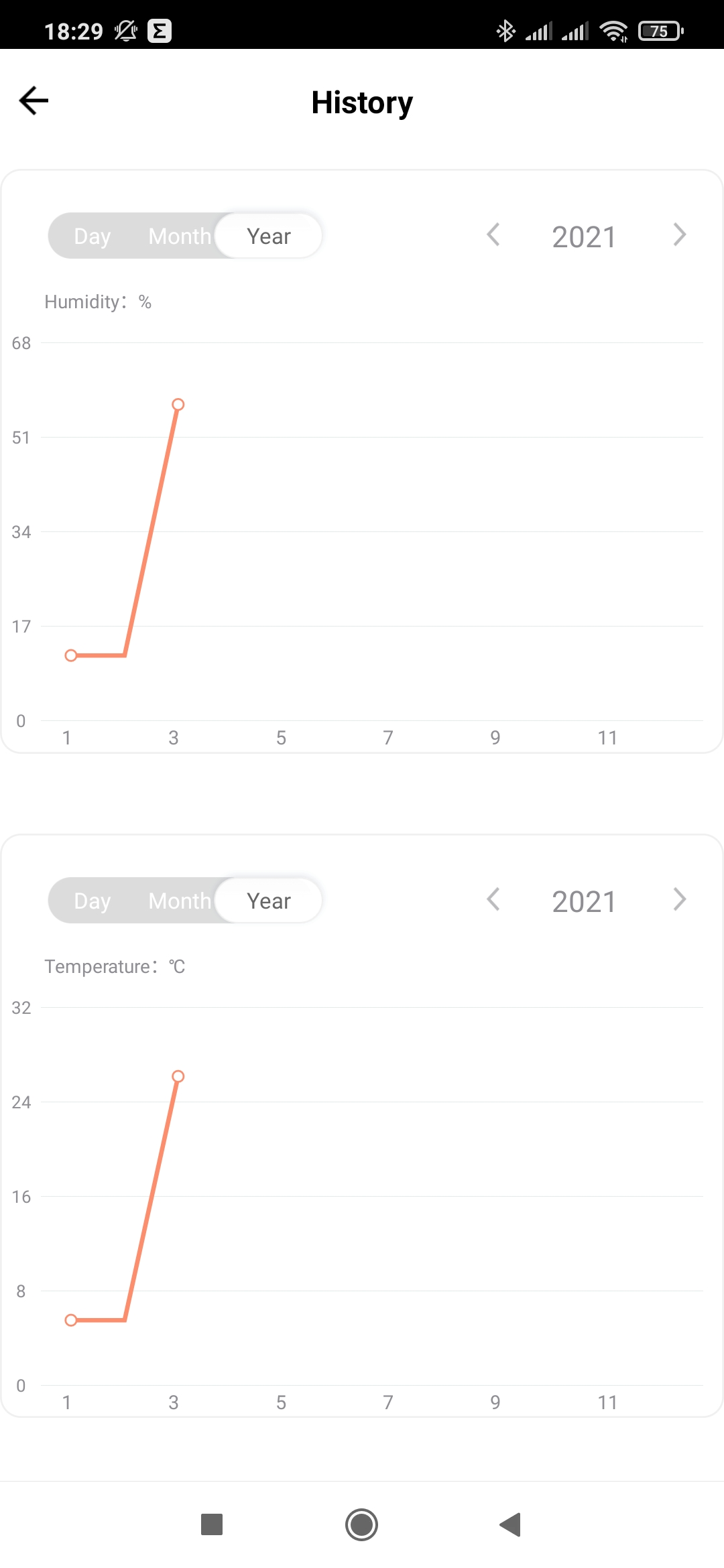Screen dimensions: 724x1568
Task: Select Year view on humidity chart
Action: tap(269, 236)
